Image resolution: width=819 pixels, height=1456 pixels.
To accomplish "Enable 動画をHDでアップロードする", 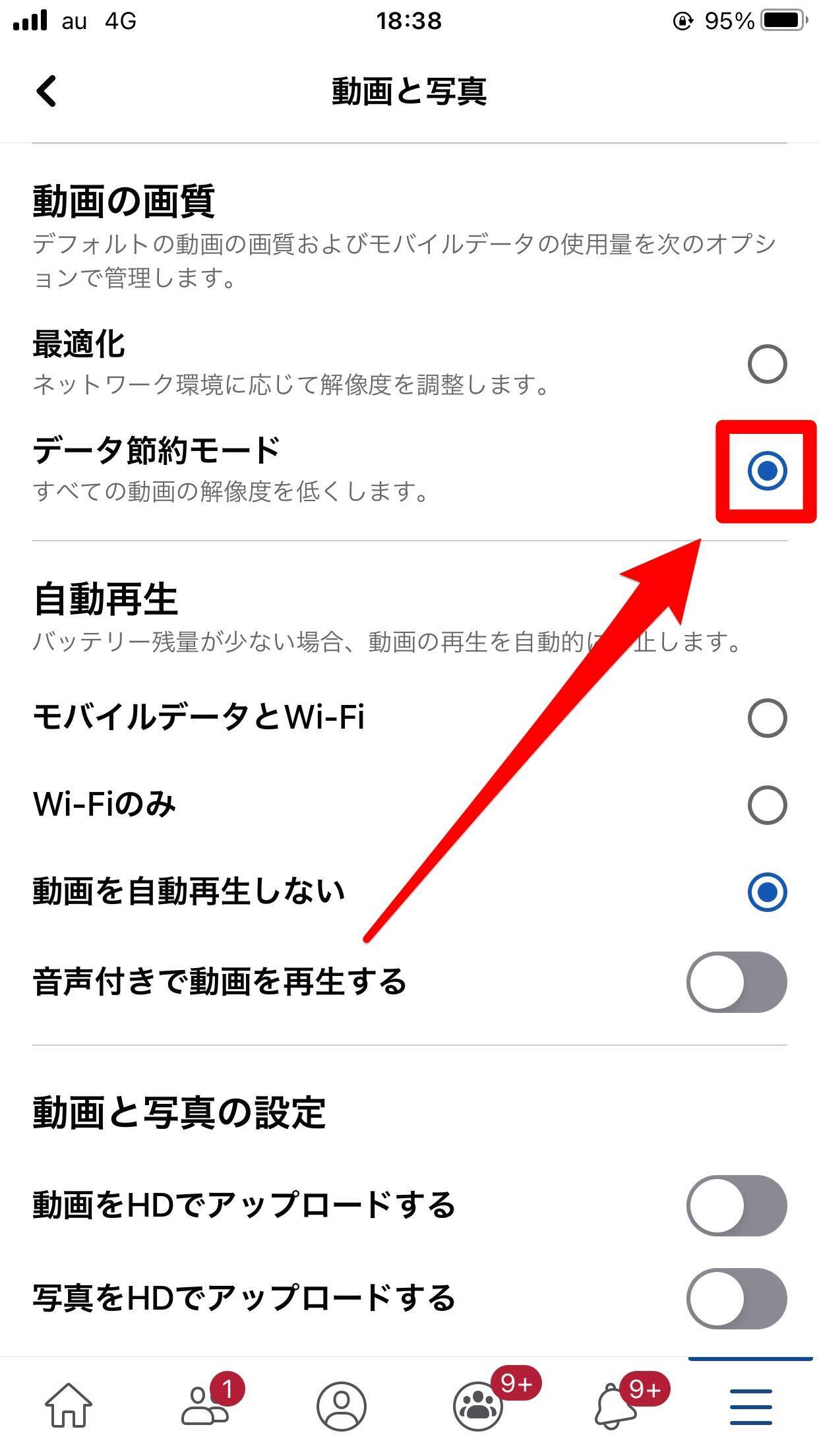I will pyautogui.click(x=737, y=1205).
